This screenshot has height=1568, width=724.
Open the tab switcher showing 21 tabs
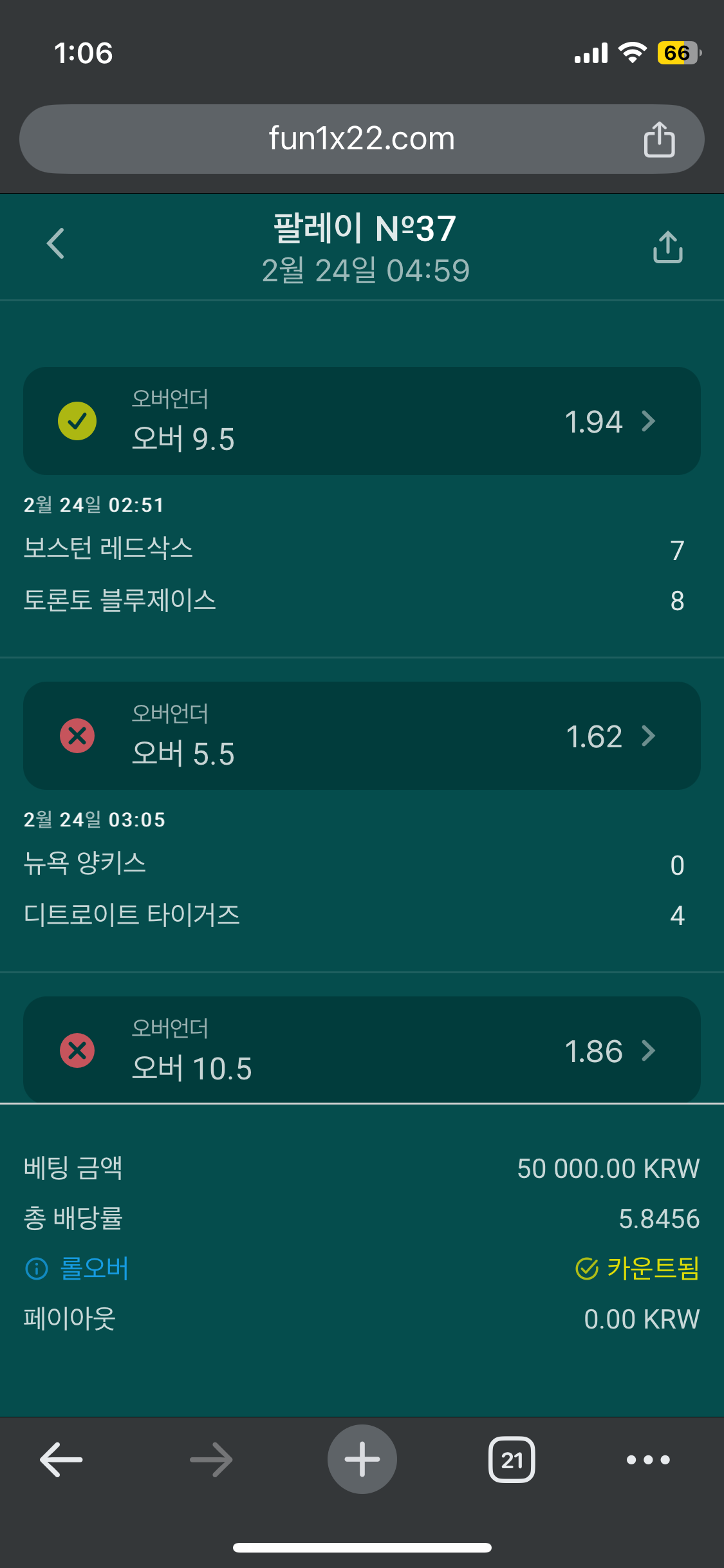point(512,1459)
